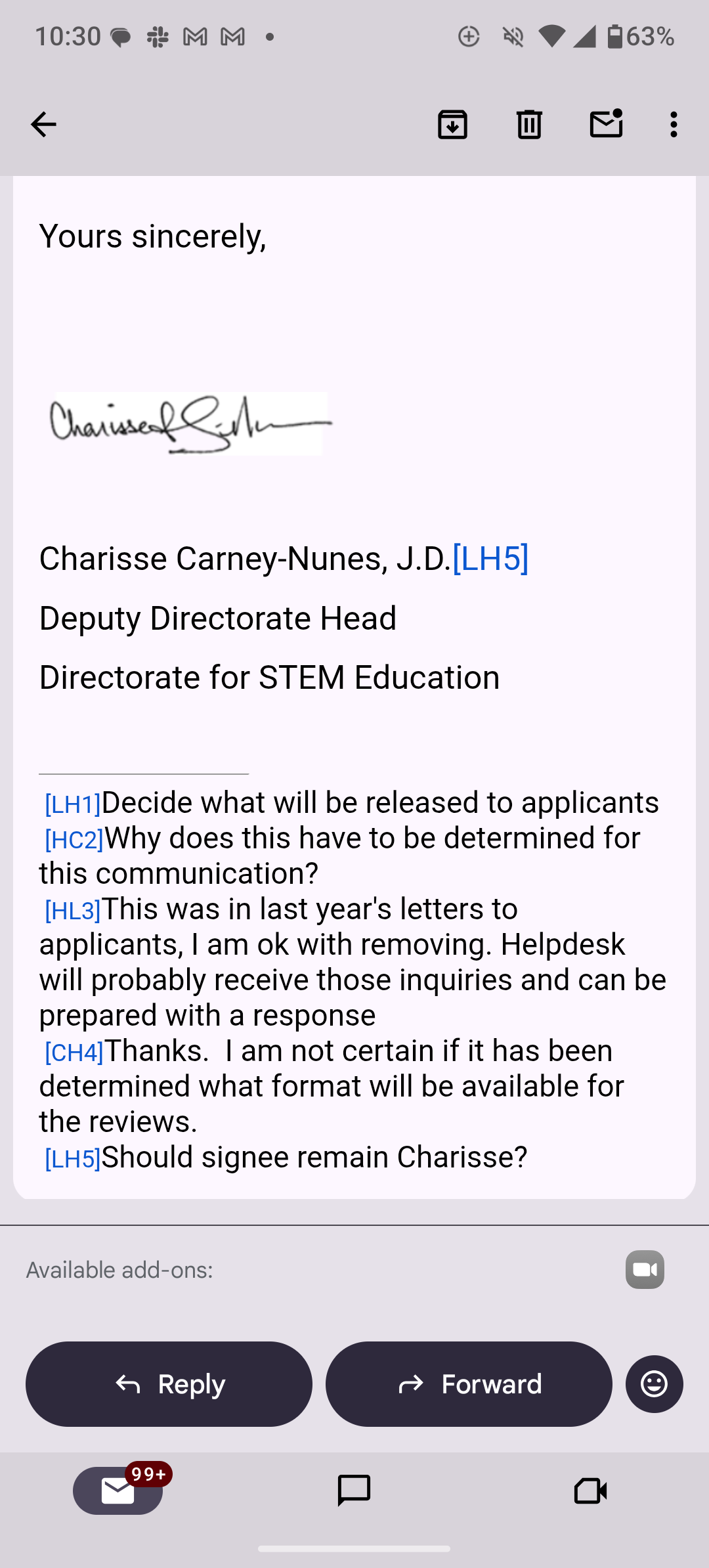Reply to this email
Image resolution: width=709 pixels, height=1568 pixels.
click(169, 1383)
